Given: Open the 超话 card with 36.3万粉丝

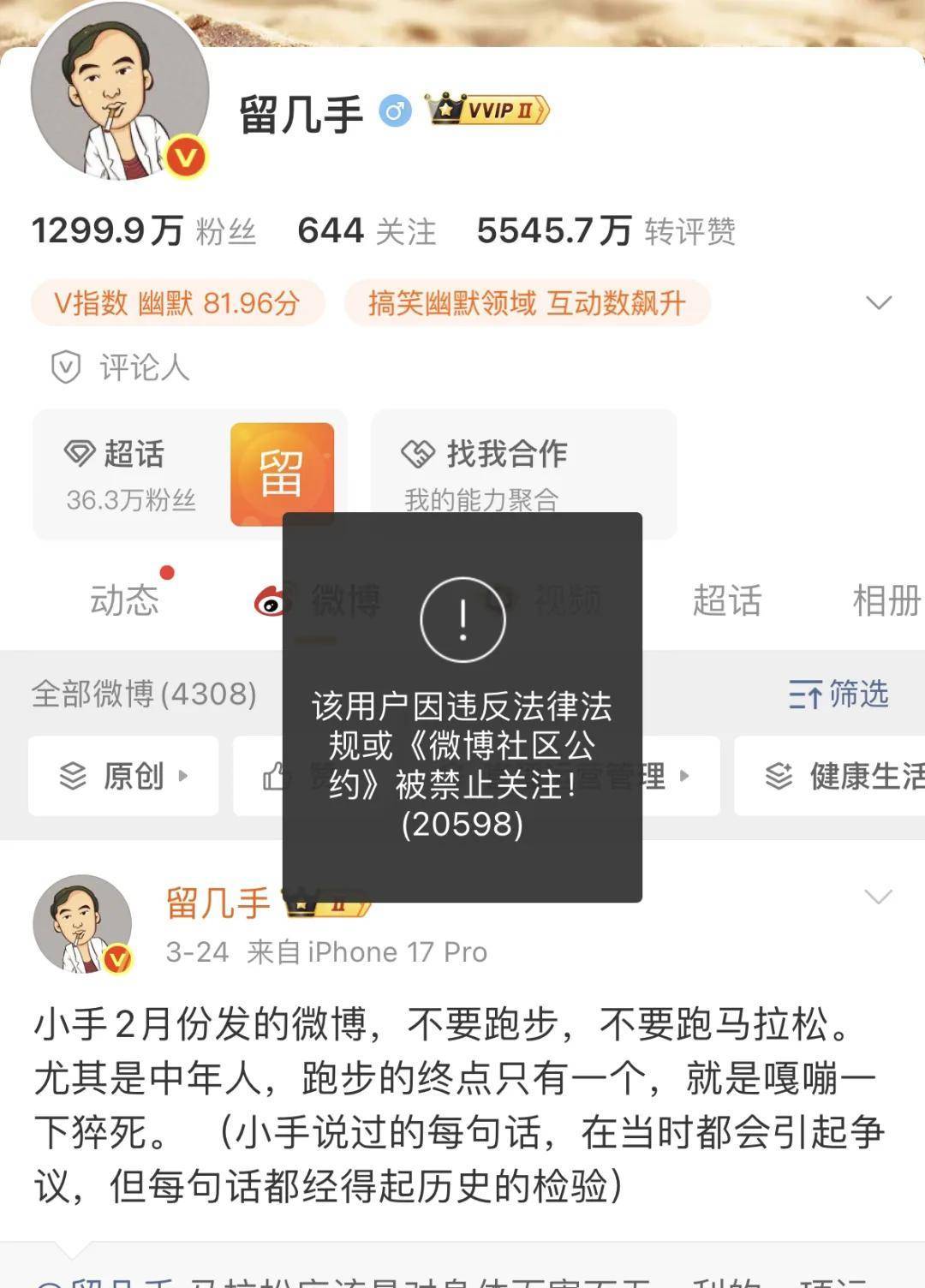Looking at the screenshot, I should click(x=188, y=475).
